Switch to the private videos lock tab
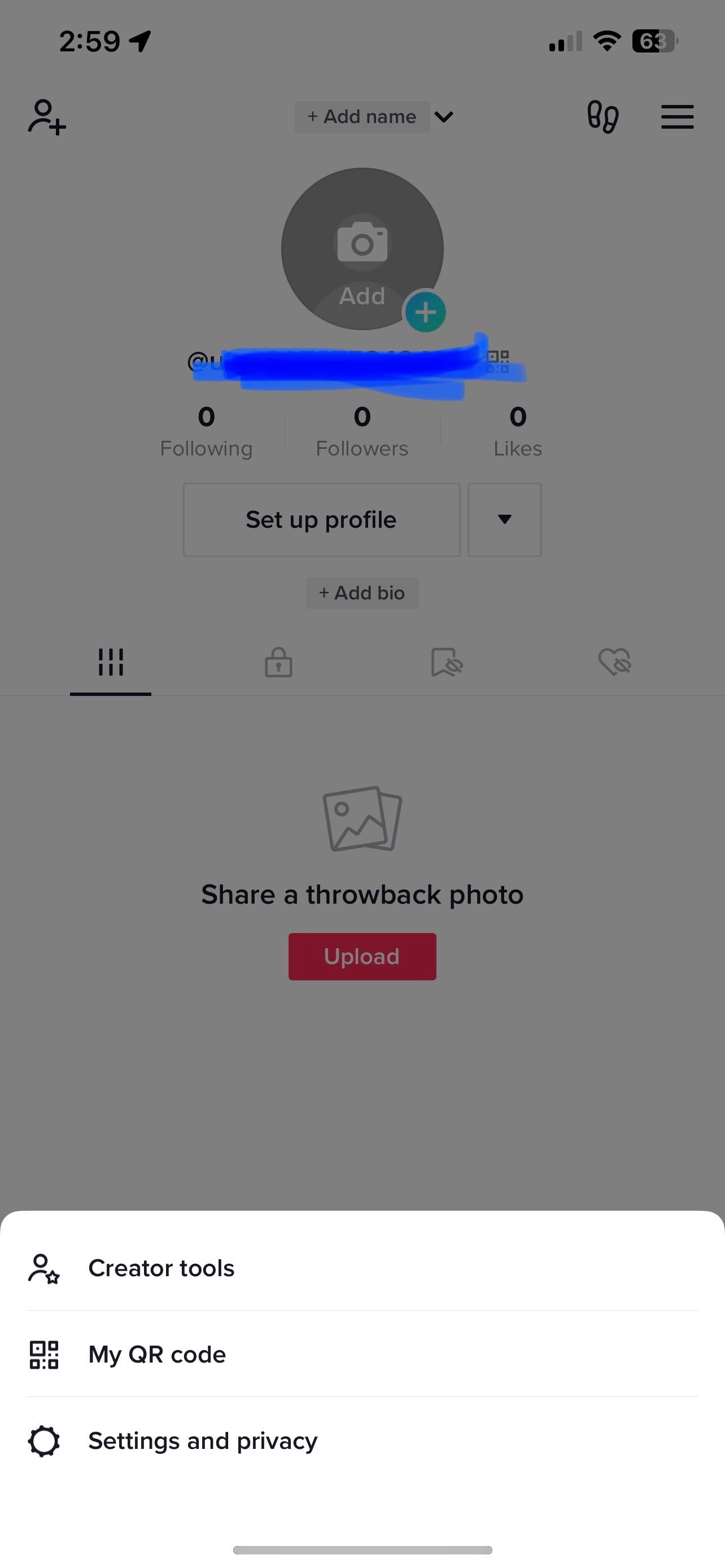 [x=278, y=662]
